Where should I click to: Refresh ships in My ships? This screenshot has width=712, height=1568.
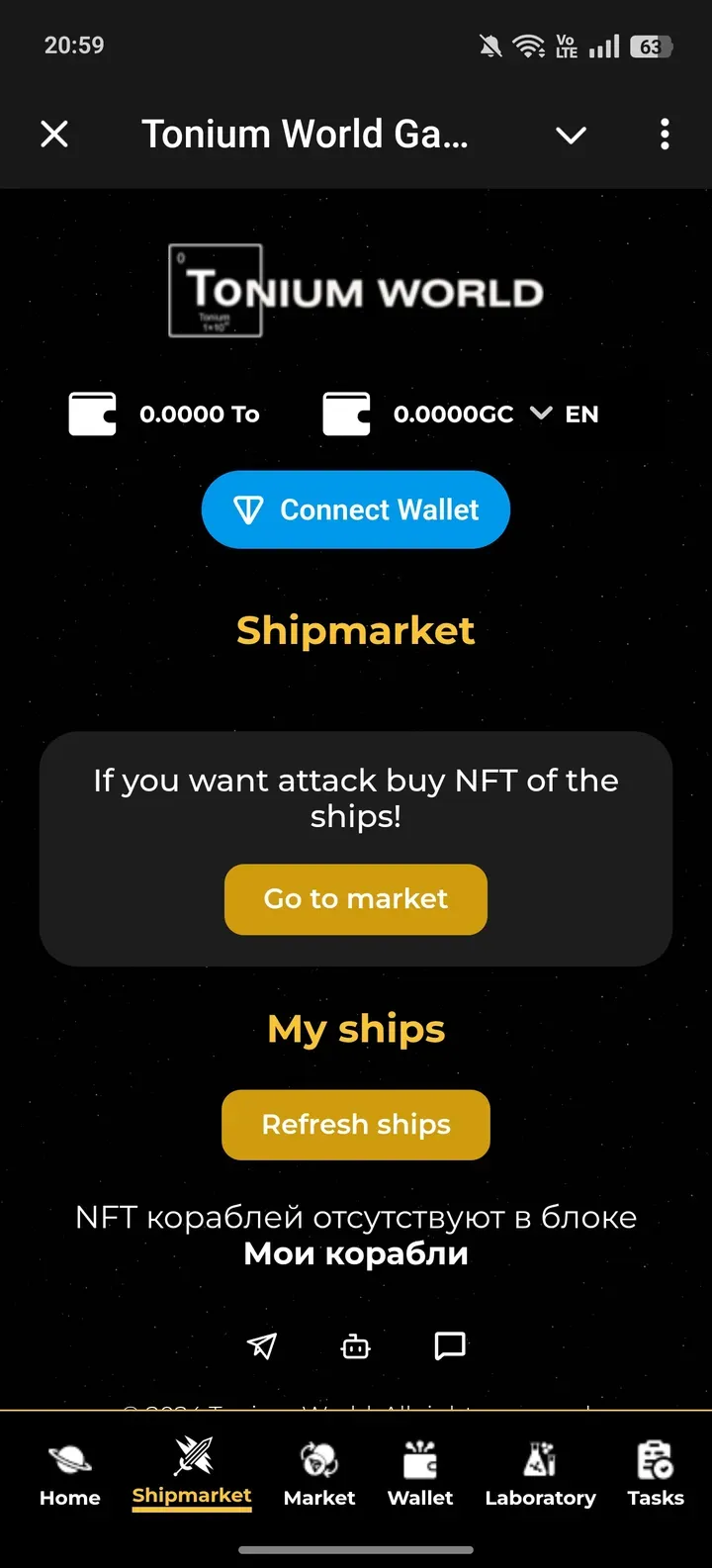[356, 1124]
